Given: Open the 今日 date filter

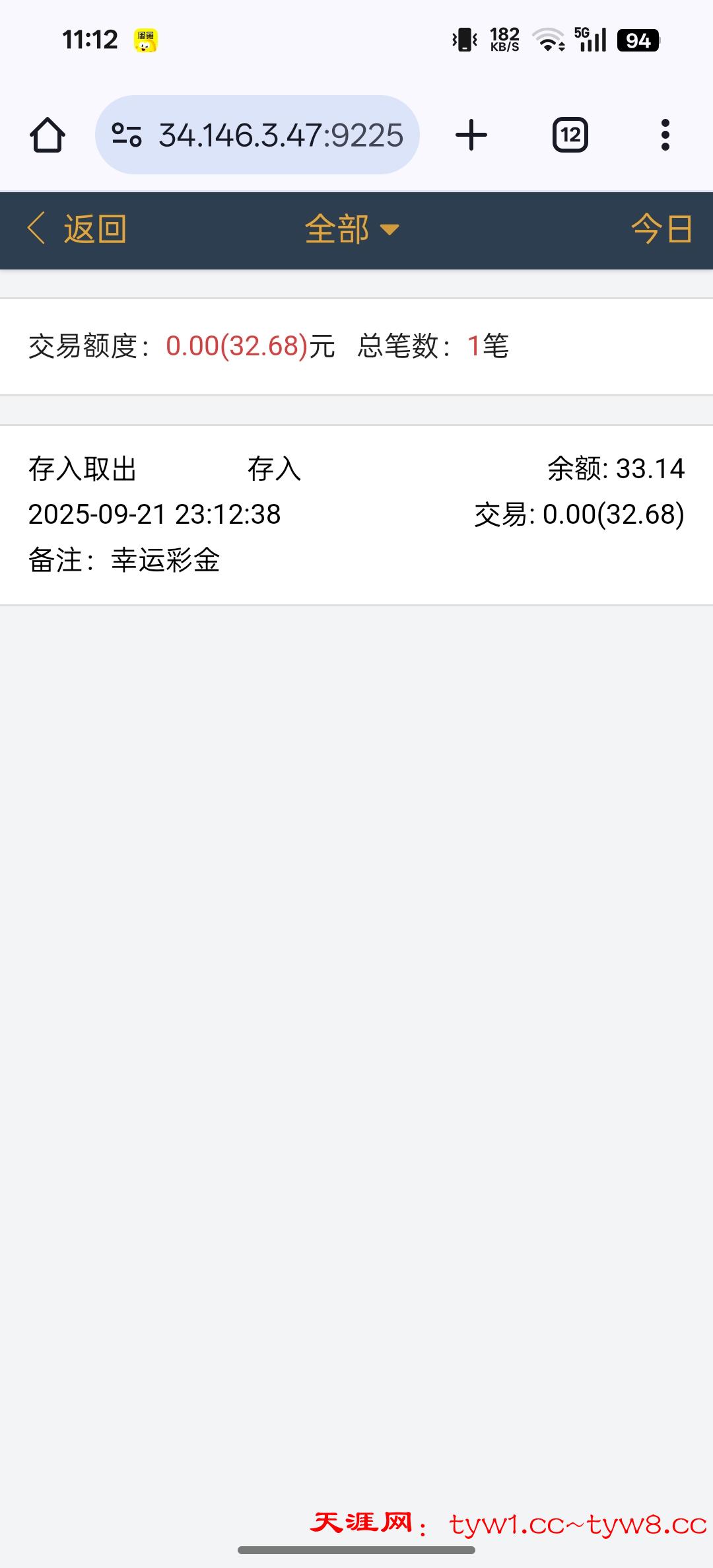Looking at the screenshot, I should click(x=662, y=229).
